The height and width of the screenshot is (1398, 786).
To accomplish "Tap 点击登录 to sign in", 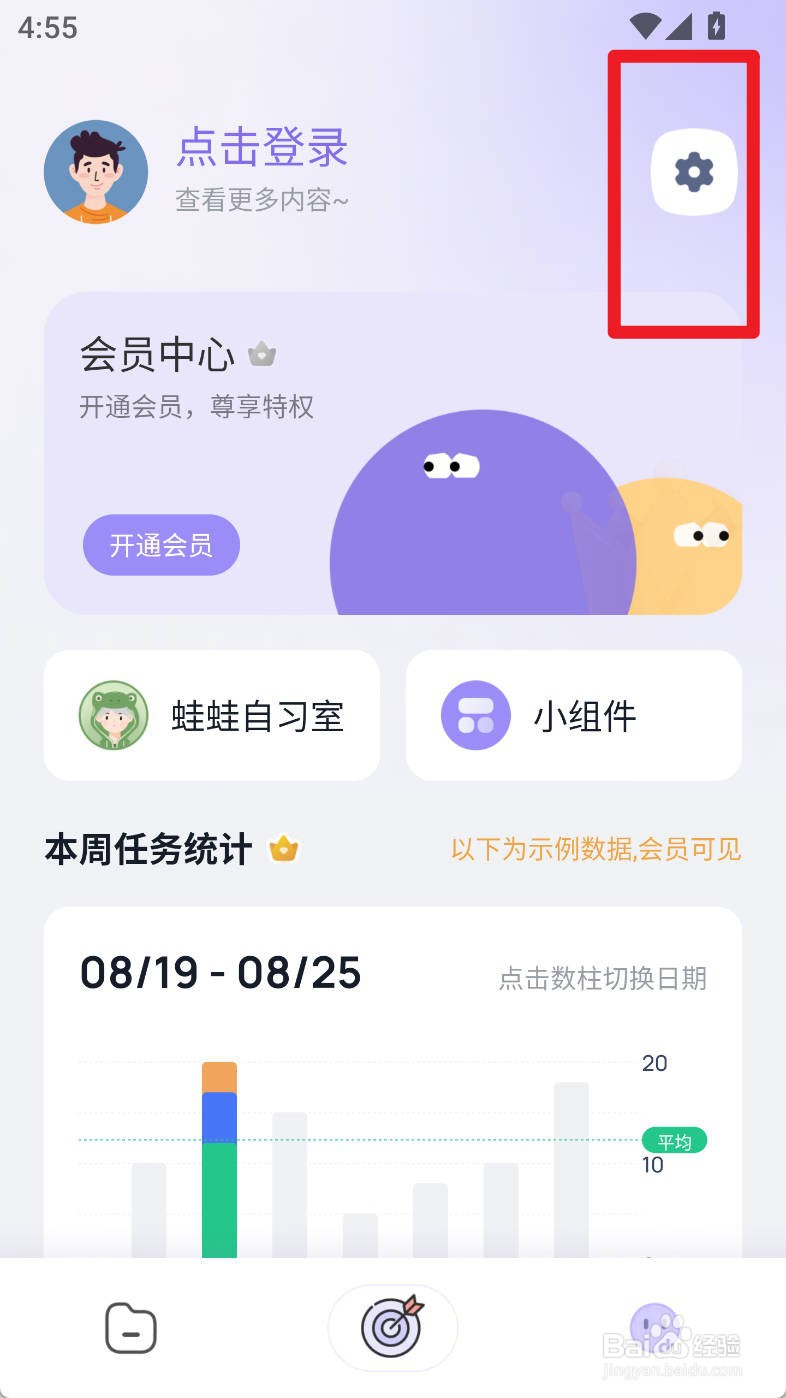I will [262, 148].
